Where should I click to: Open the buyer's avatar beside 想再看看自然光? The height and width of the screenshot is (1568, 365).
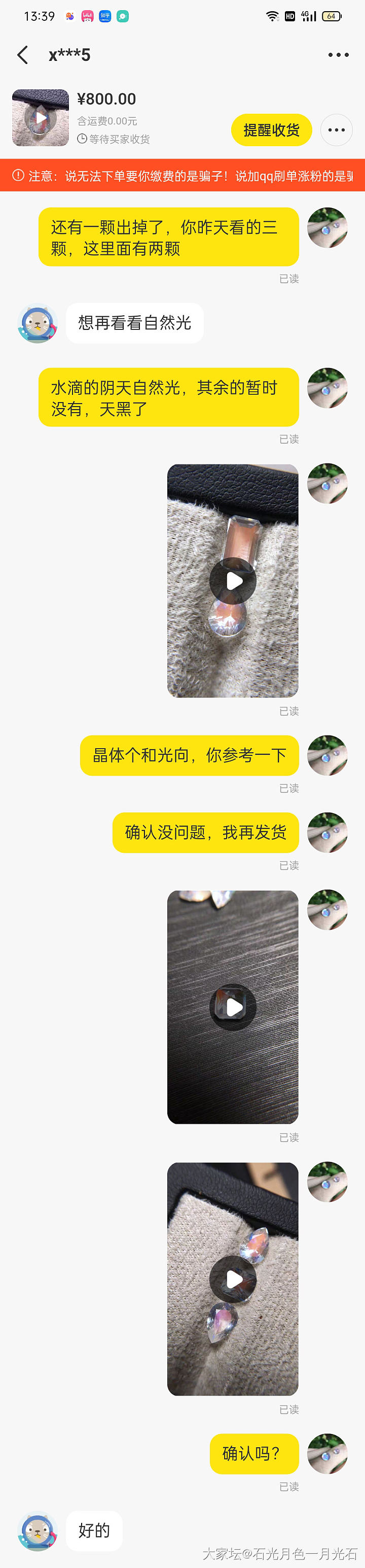pos(37,323)
